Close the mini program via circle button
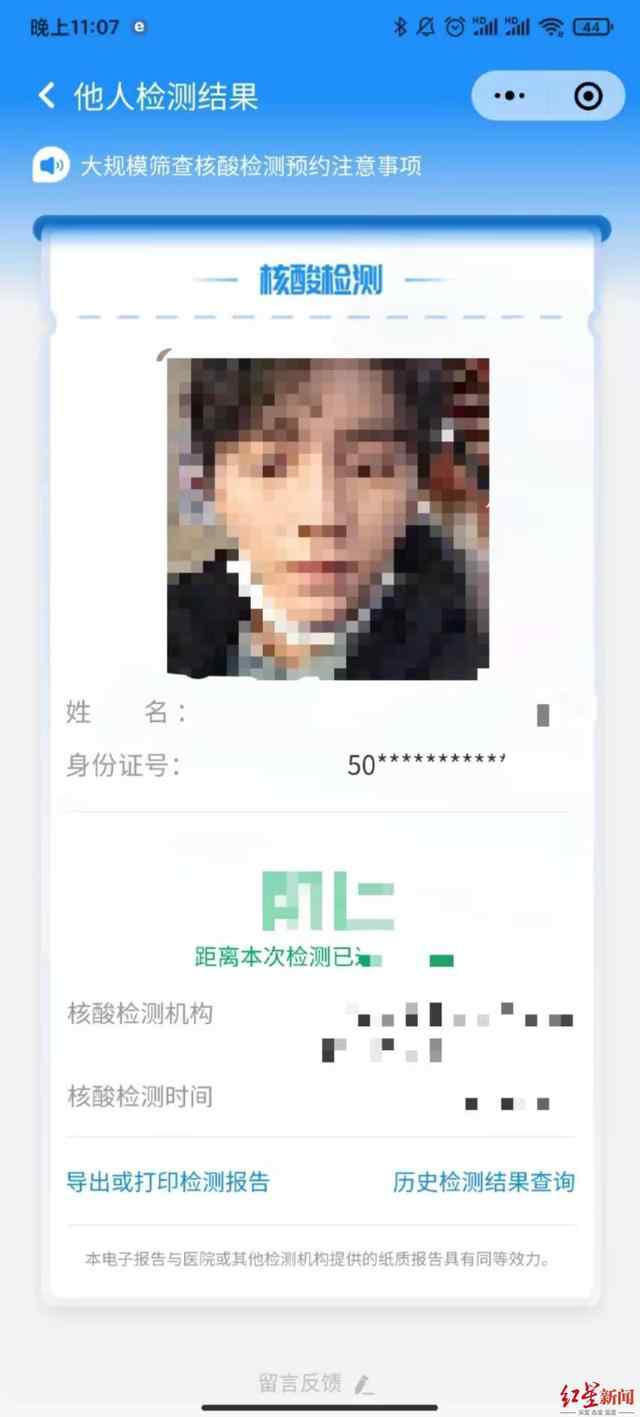Viewport: 640px width, 1417px height. (x=587, y=96)
